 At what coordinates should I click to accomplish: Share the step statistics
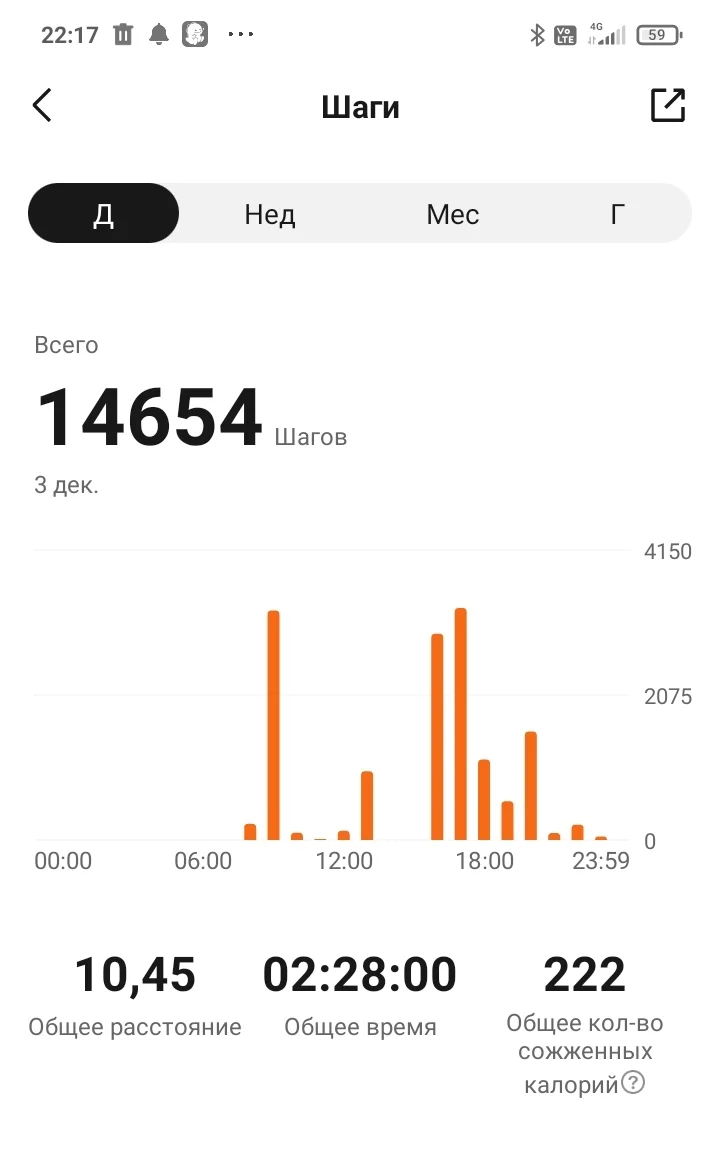[x=667, y=105]
